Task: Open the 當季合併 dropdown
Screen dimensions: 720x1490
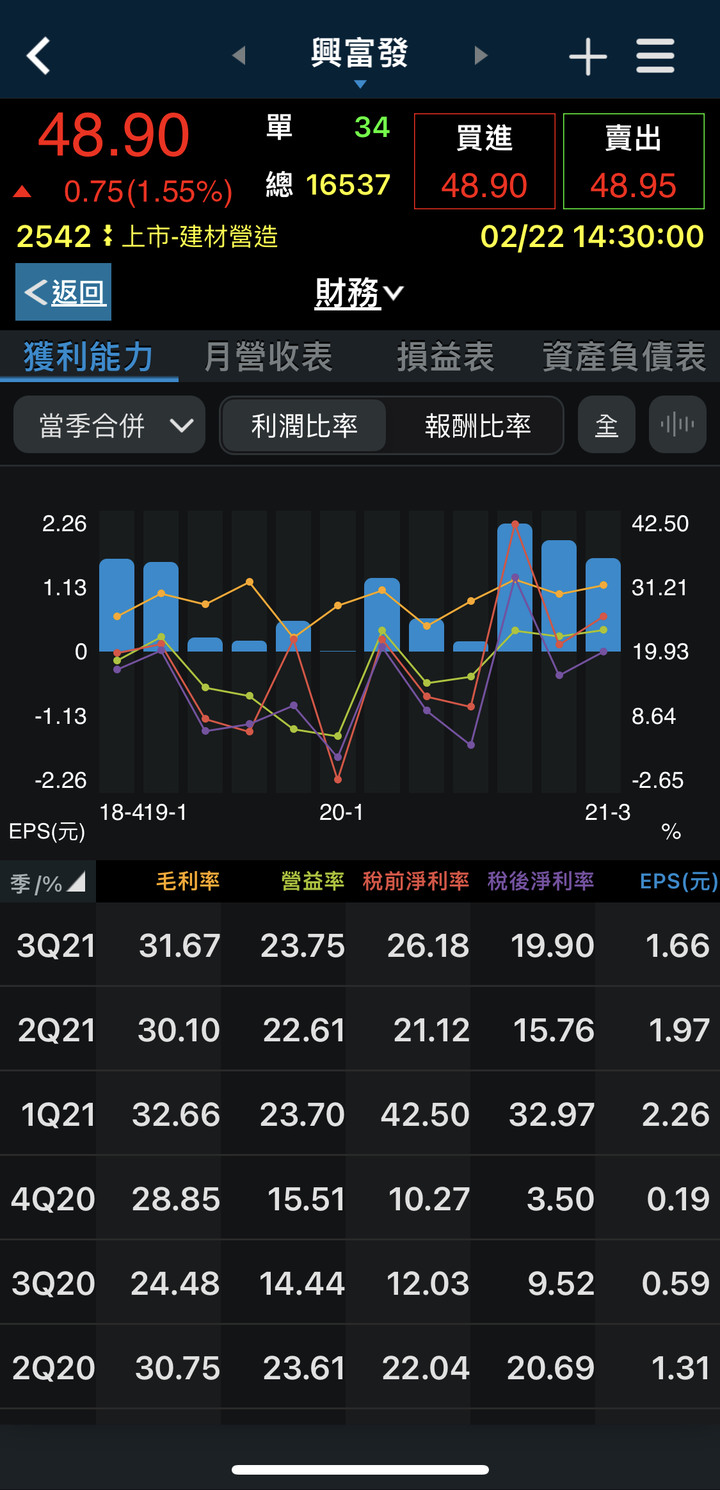Action: [x=109, y=425]
